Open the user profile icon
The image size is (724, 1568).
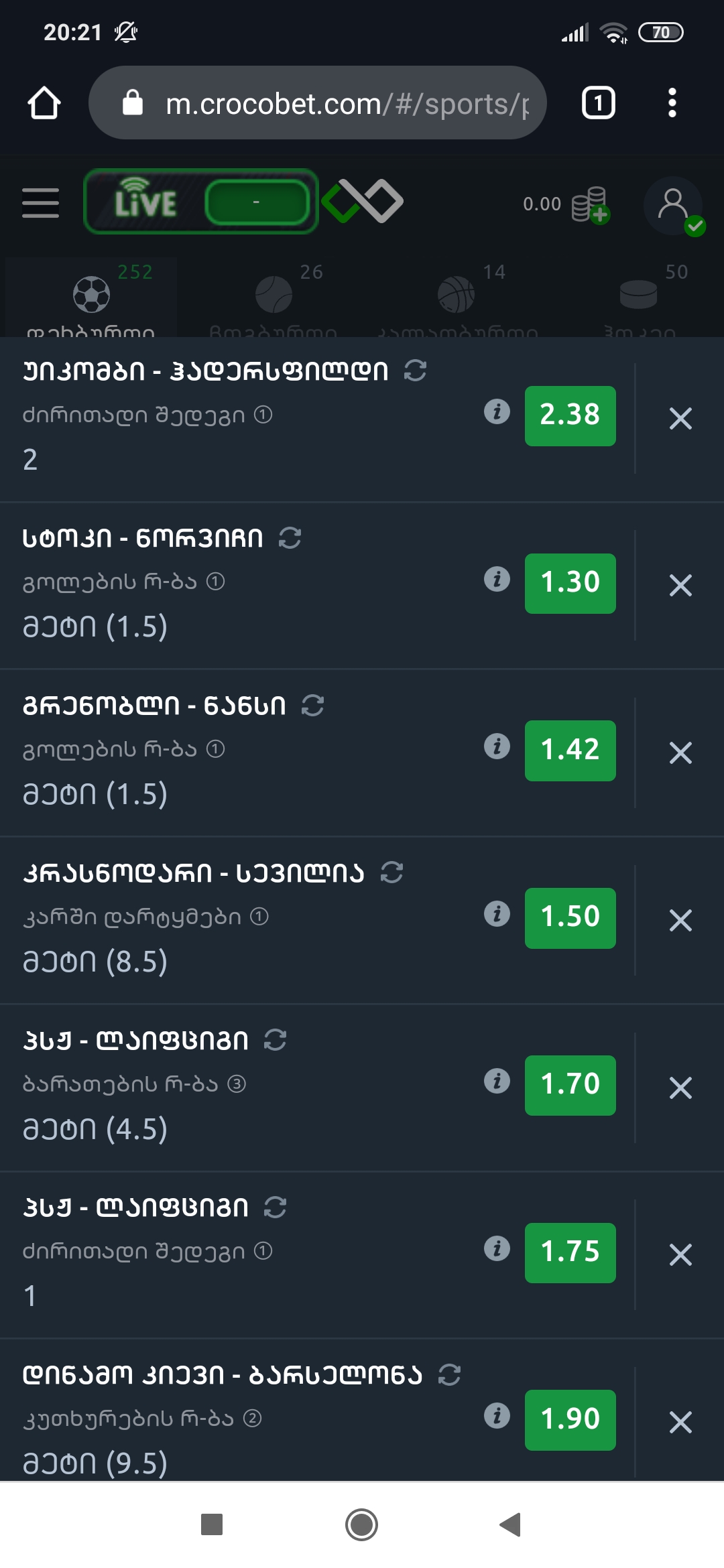(x=673, y=205)
